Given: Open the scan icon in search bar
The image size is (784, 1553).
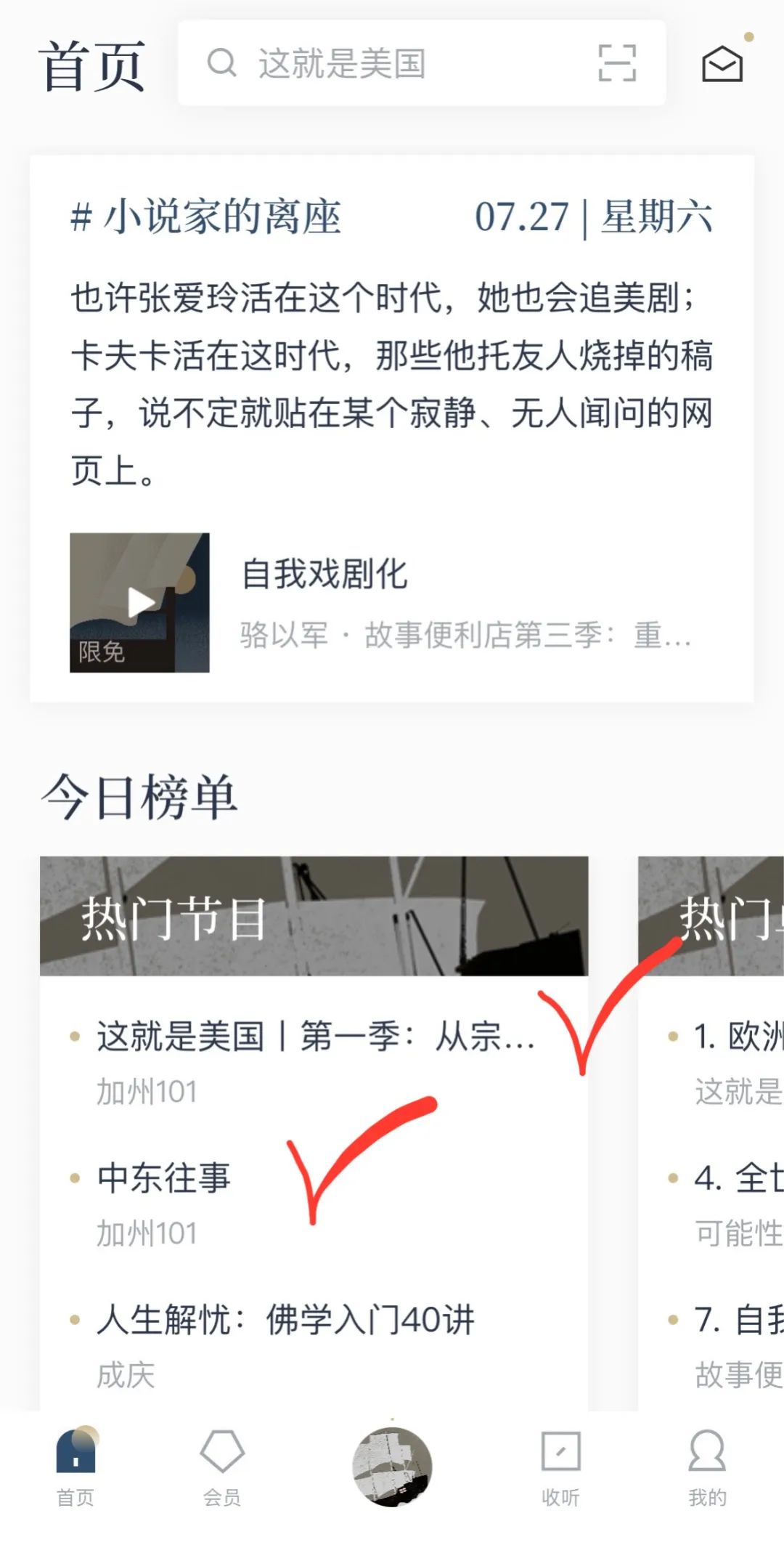Looking at the screenshot, I should 617,63.
